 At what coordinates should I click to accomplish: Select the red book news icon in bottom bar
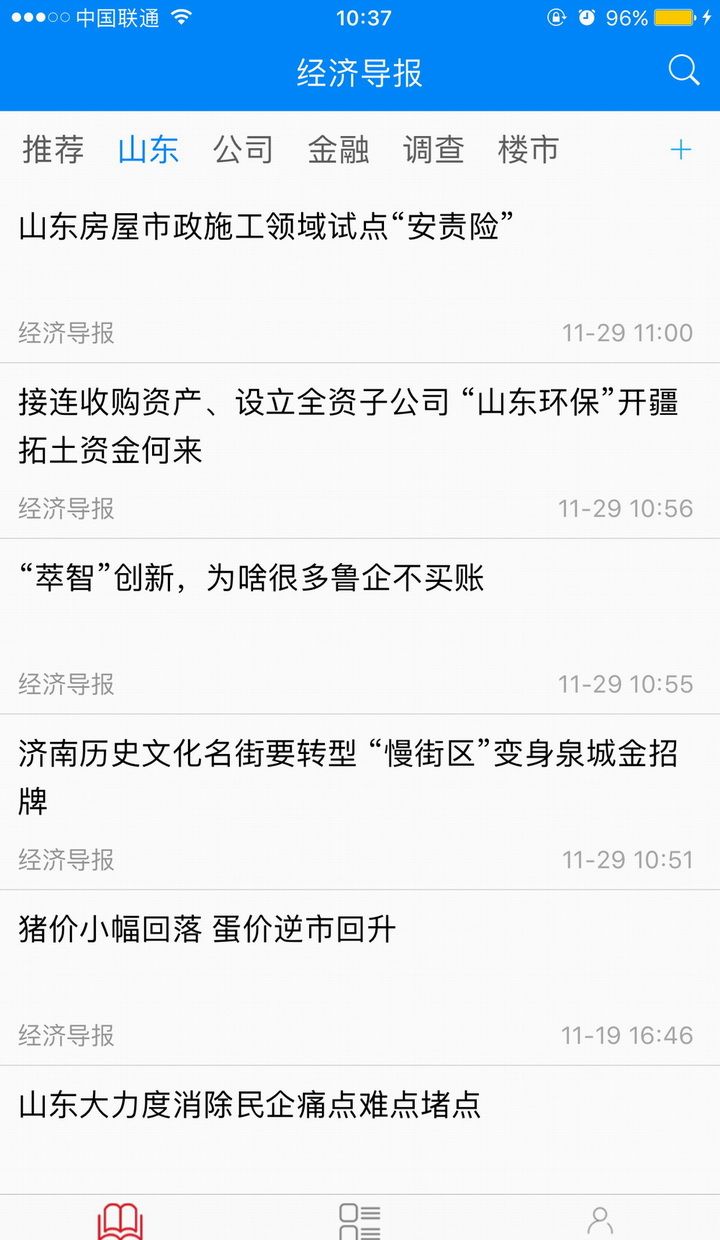pos(120,1218)
